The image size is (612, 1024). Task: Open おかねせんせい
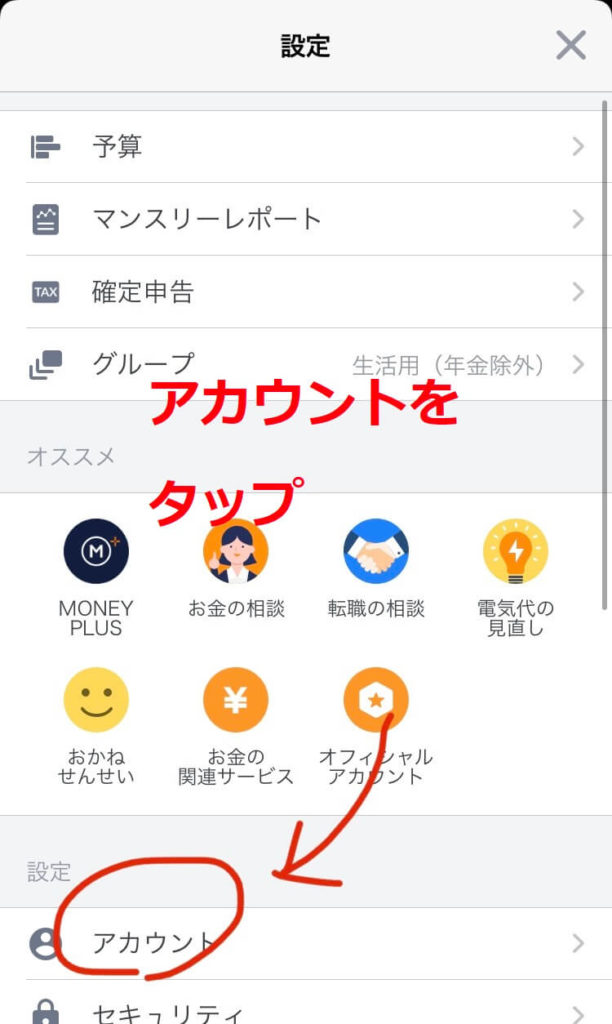[96, 700]
